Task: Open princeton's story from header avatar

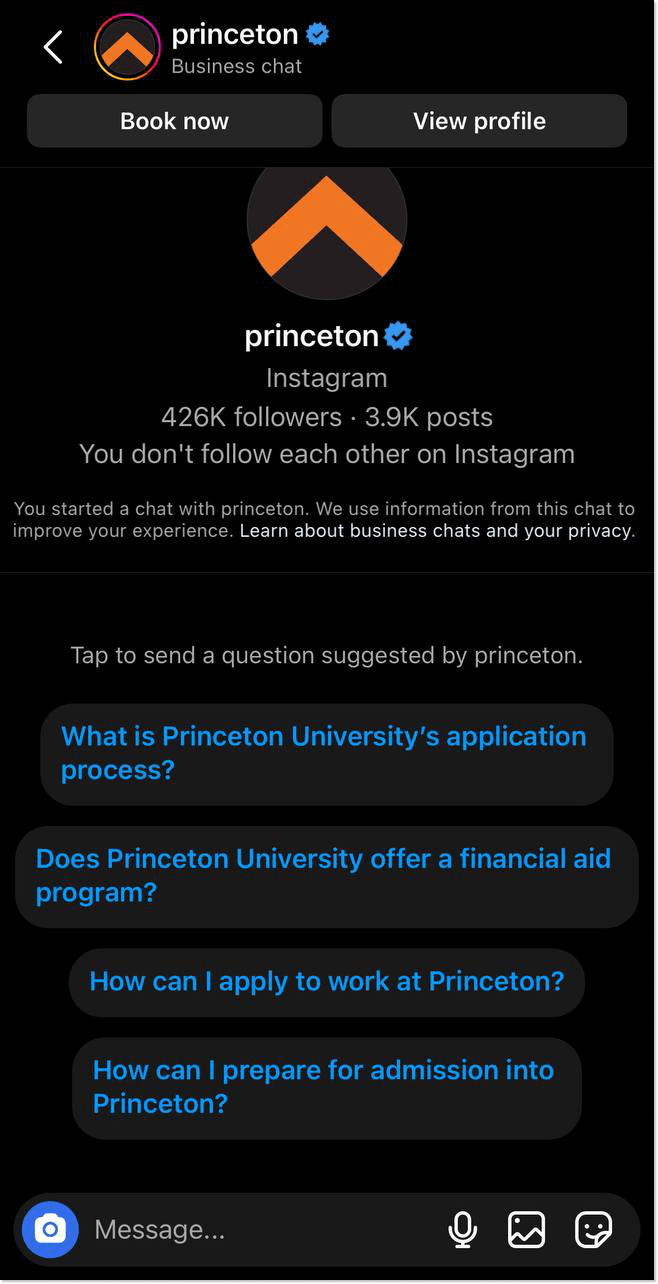Action: 126,47
